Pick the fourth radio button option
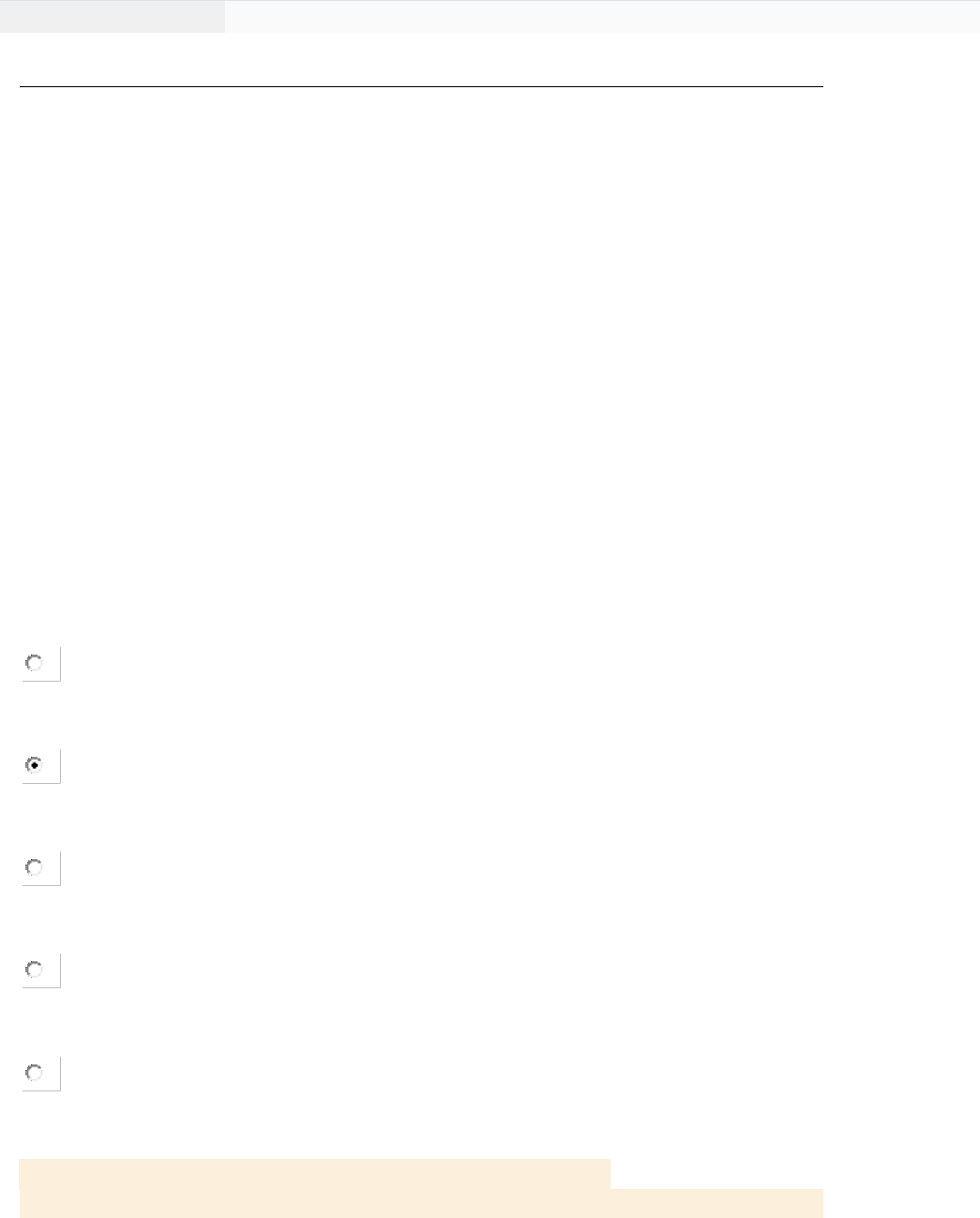 tap(34, 970)
